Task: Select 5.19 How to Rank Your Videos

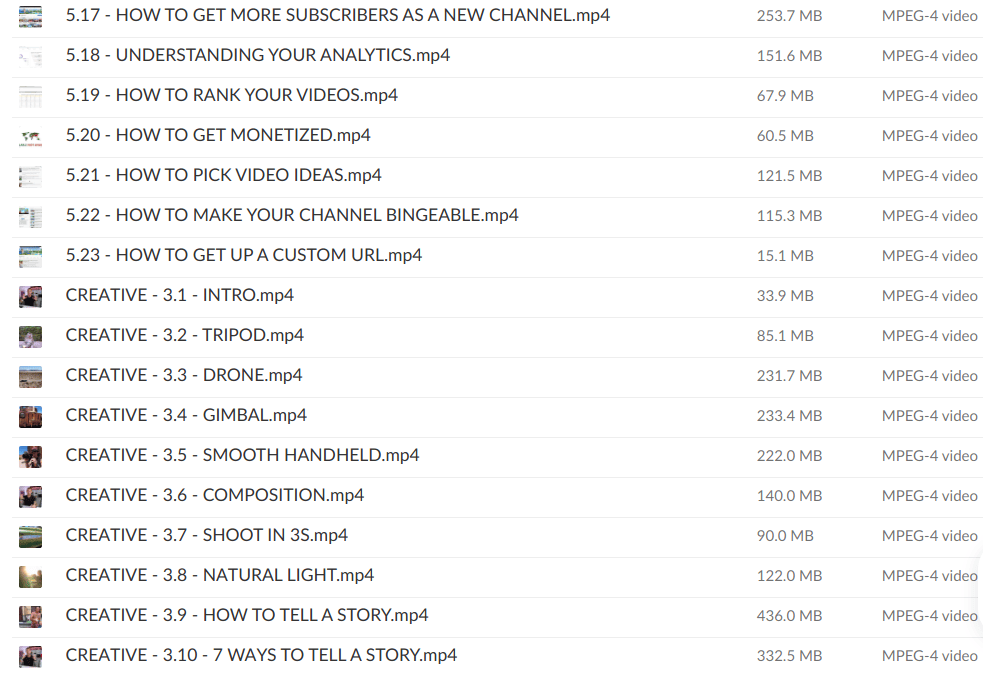Action: (231, 96)
